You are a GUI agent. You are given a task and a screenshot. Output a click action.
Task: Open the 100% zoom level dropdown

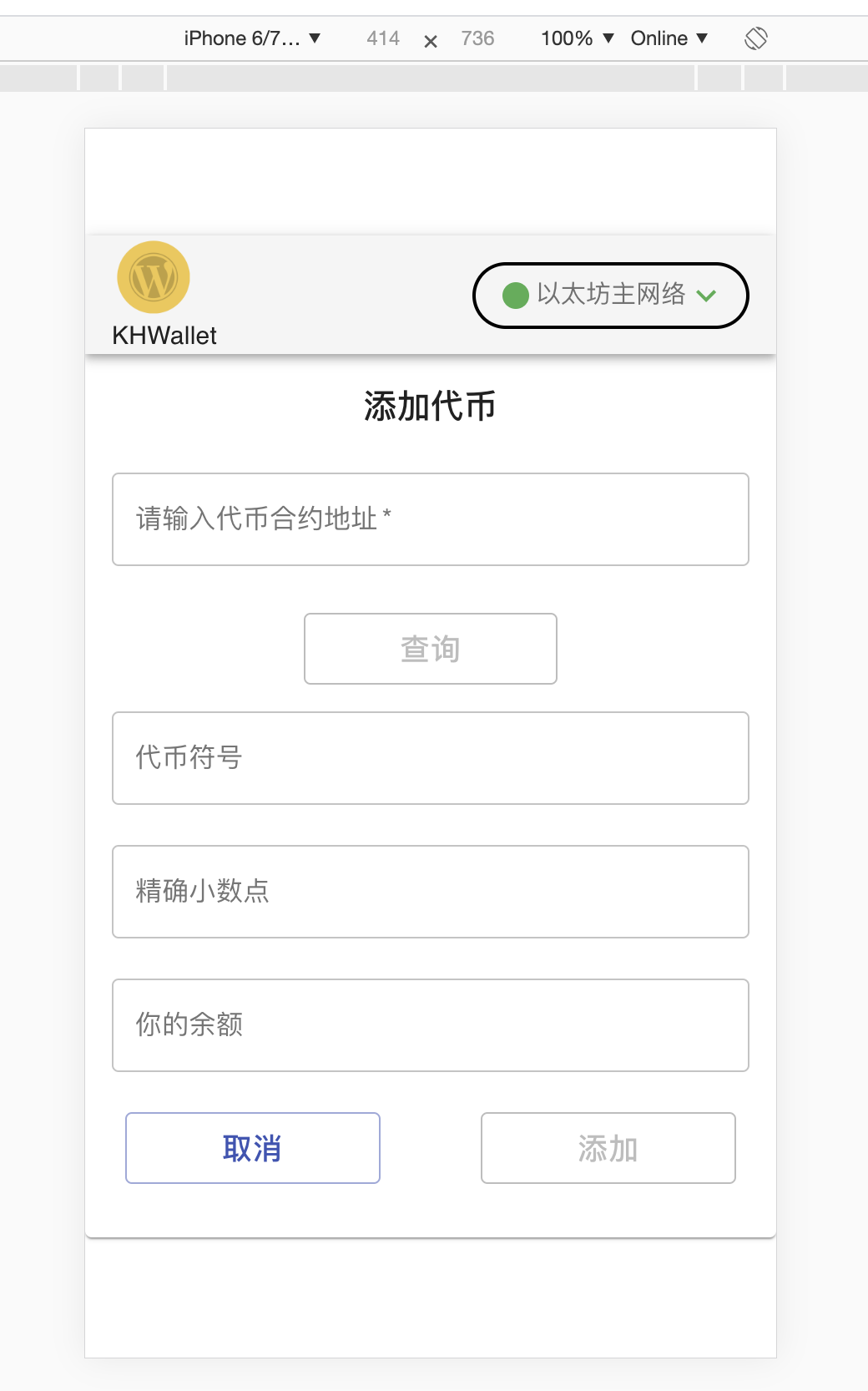point(578,38)
